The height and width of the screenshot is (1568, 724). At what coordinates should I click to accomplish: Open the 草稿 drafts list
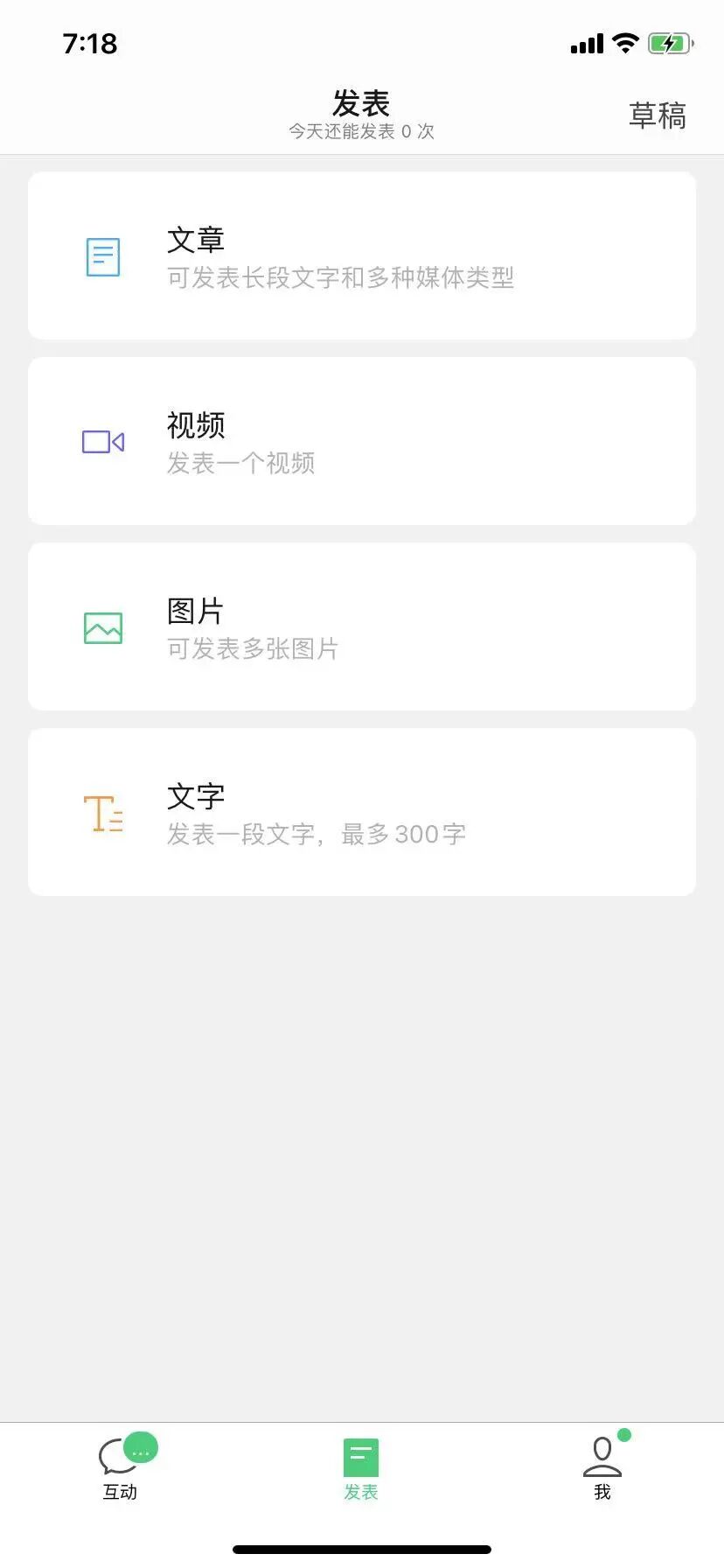[x=657, y=115]
